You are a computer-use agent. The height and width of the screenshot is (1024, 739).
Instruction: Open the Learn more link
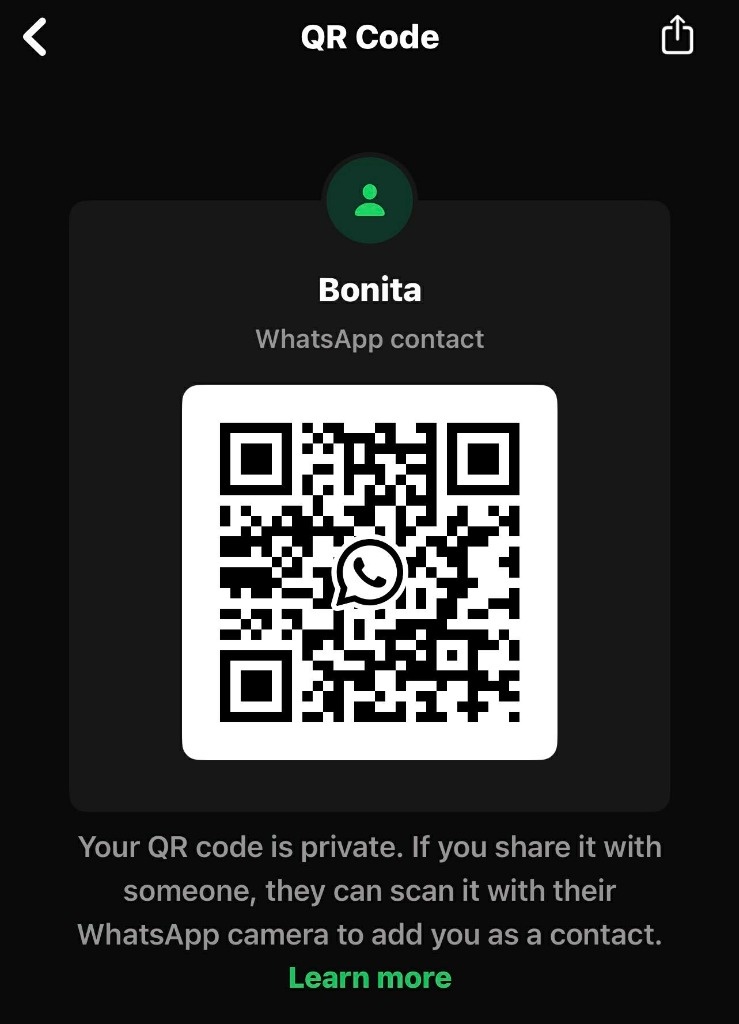tap(370, 977)
